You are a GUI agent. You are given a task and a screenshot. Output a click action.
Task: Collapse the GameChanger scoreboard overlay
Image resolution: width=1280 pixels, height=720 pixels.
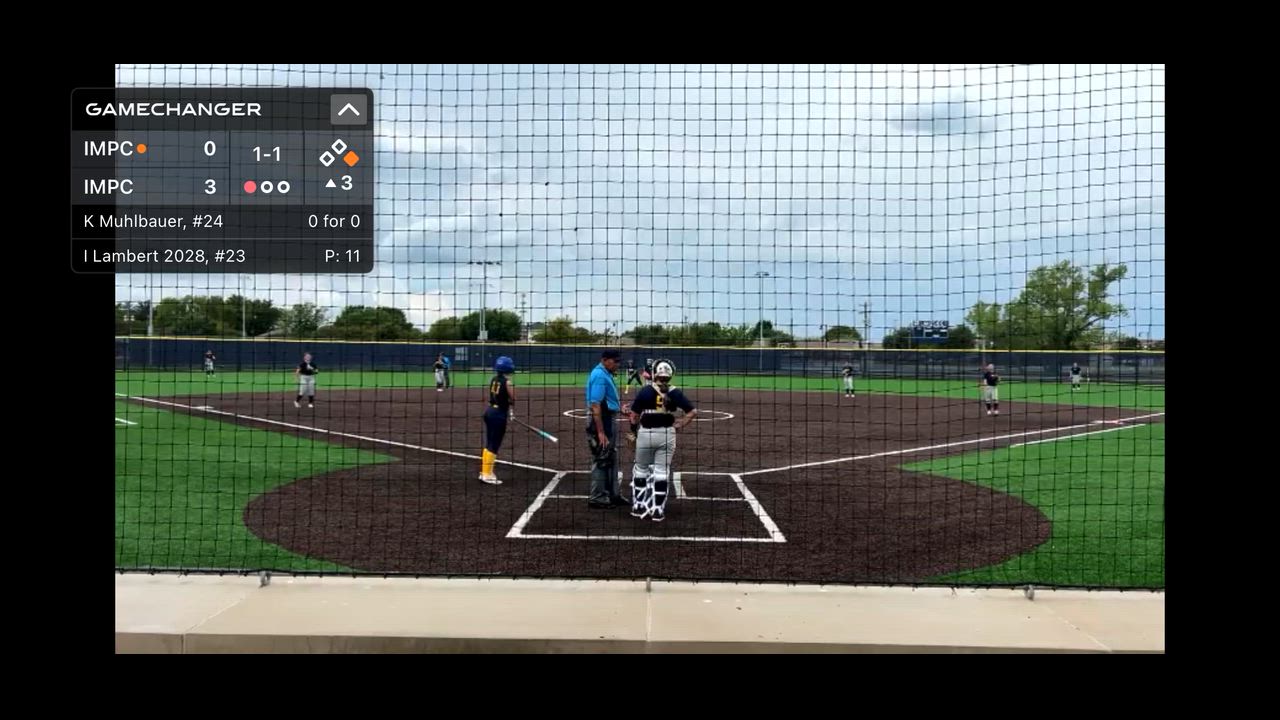click(x=348, y=110)
